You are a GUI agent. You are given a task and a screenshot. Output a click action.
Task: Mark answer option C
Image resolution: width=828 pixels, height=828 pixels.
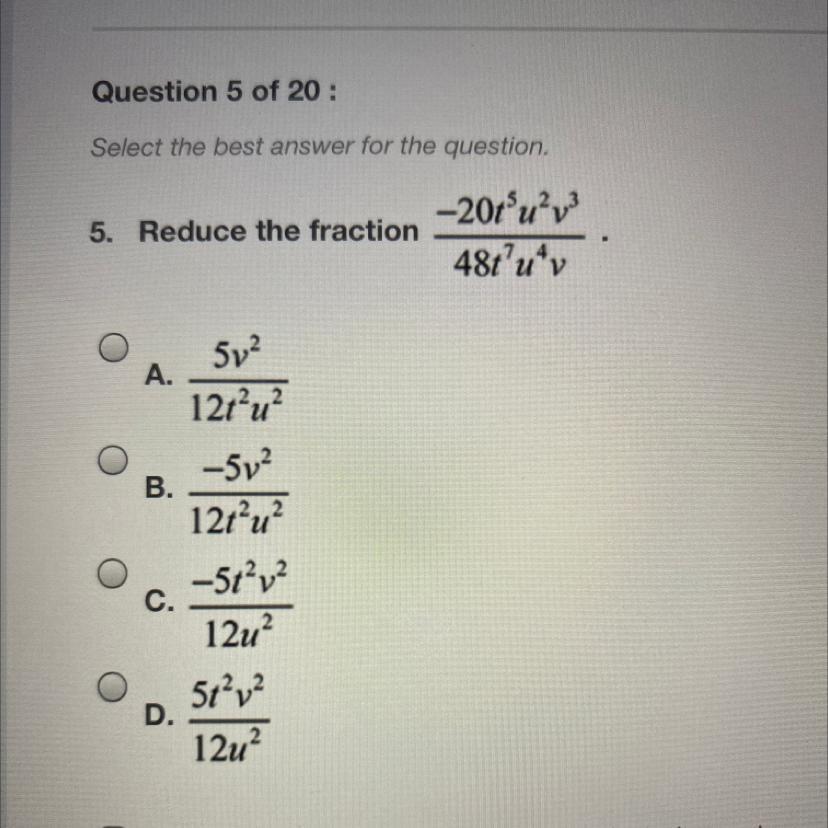coord(114,574)
